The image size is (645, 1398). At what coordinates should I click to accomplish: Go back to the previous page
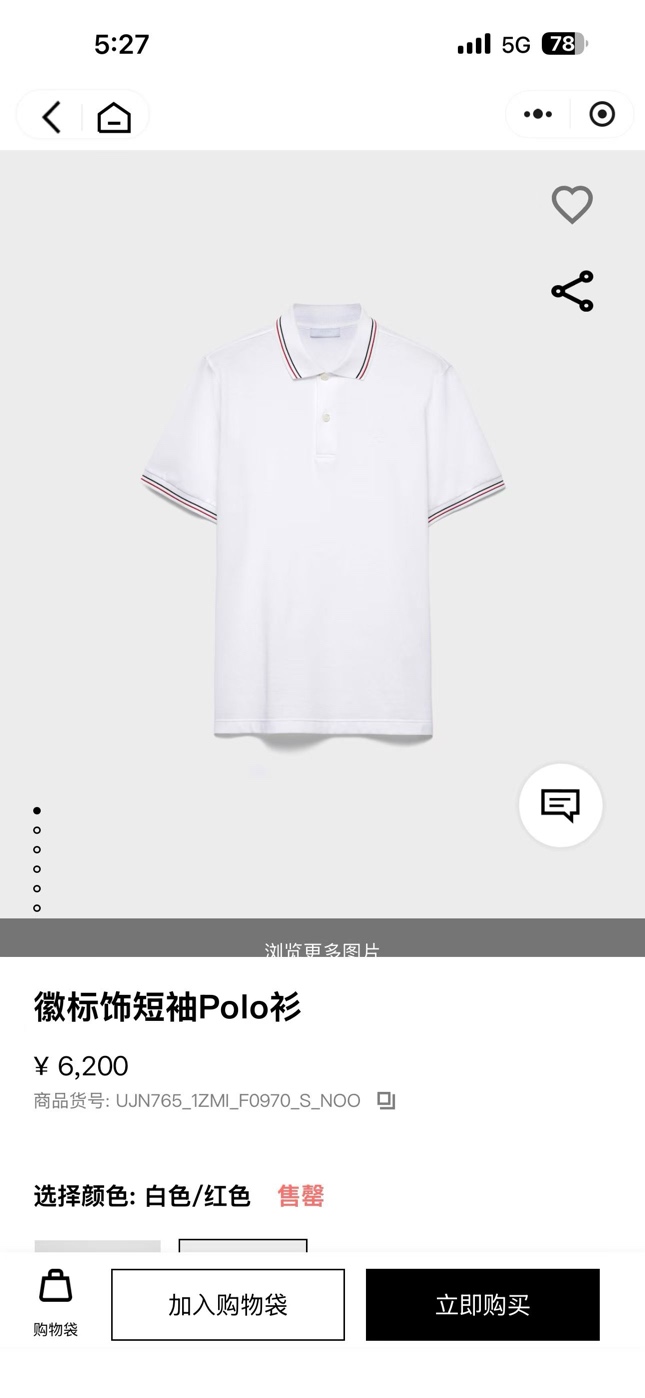[52, 117]
